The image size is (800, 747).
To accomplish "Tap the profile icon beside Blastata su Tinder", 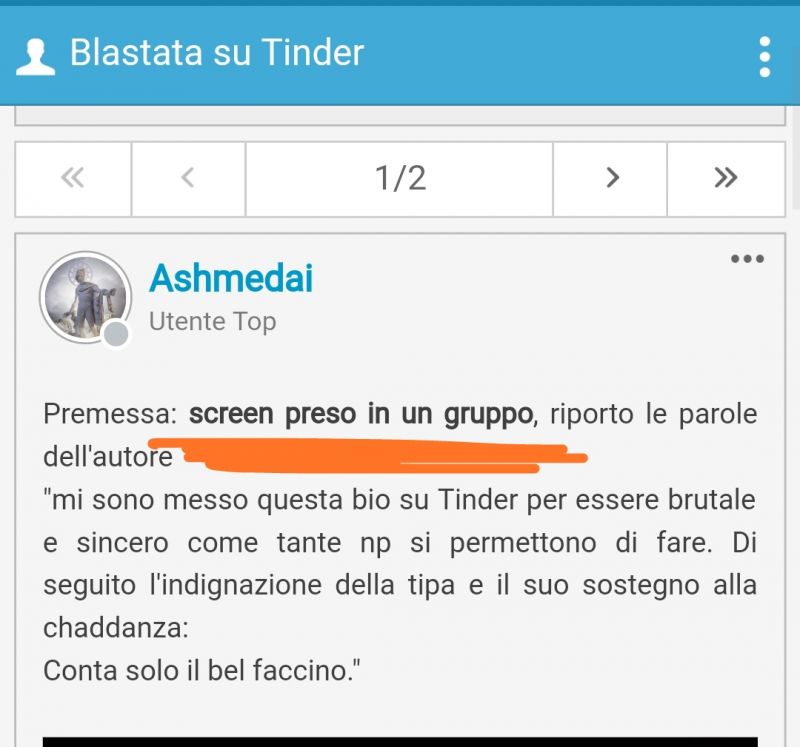I will coord(35,57).
